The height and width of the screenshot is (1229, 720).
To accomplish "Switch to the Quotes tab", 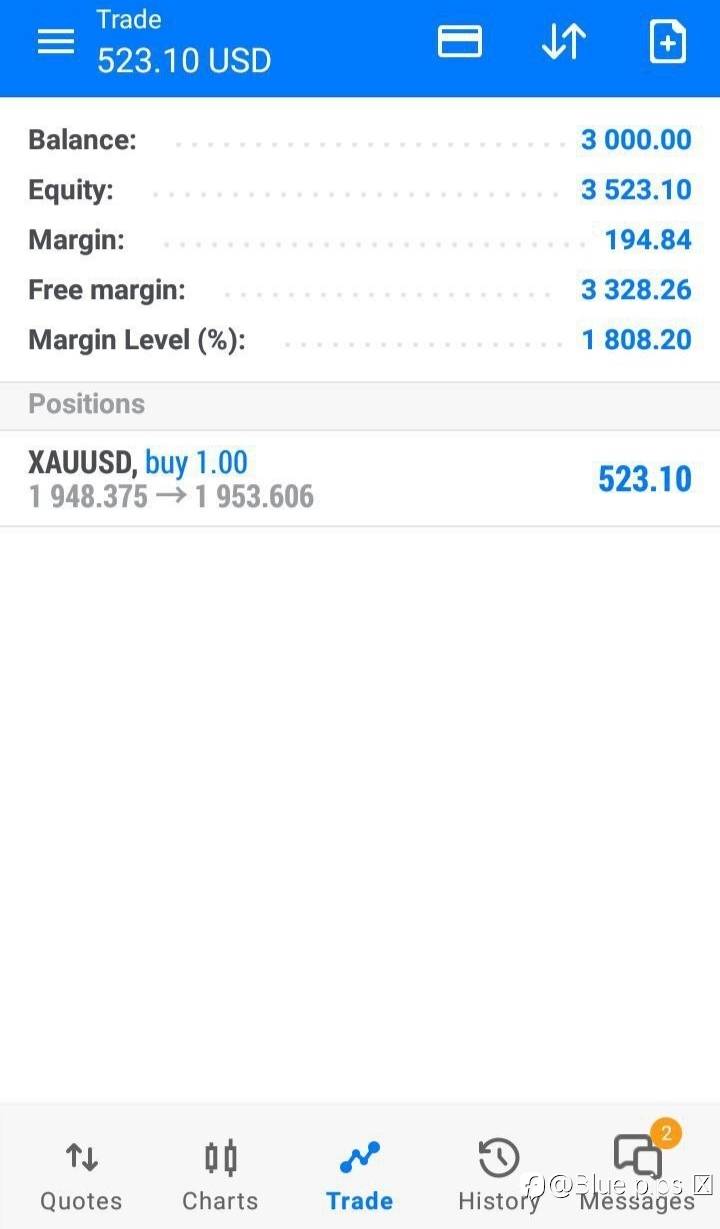I will point(81,1176).
